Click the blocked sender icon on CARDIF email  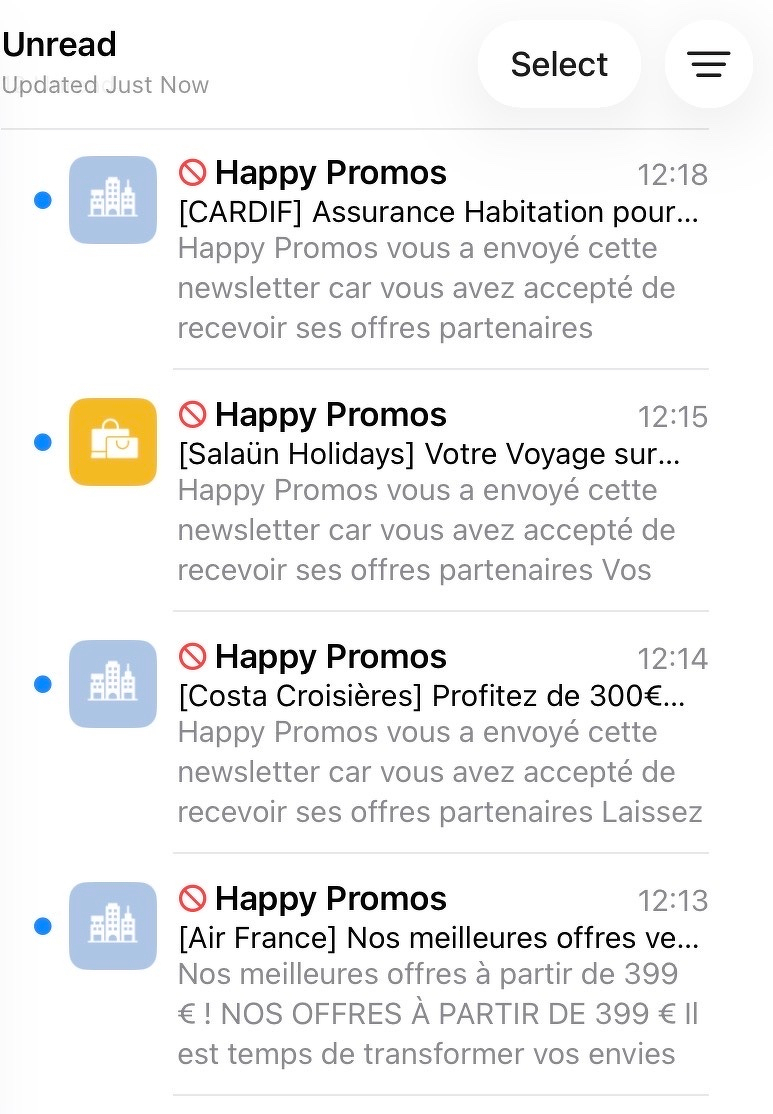pos(194,172)
